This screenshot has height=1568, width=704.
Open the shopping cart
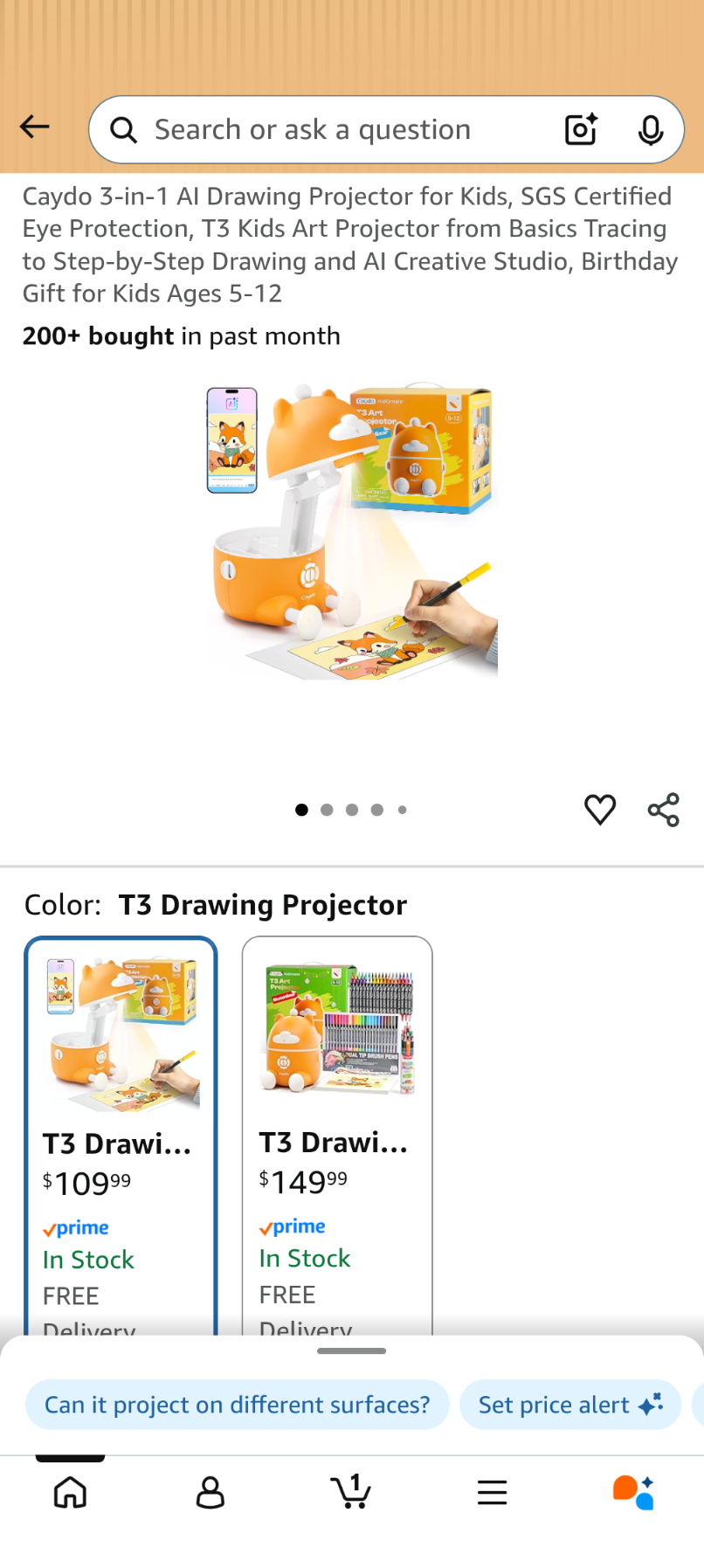point(351,1492)
